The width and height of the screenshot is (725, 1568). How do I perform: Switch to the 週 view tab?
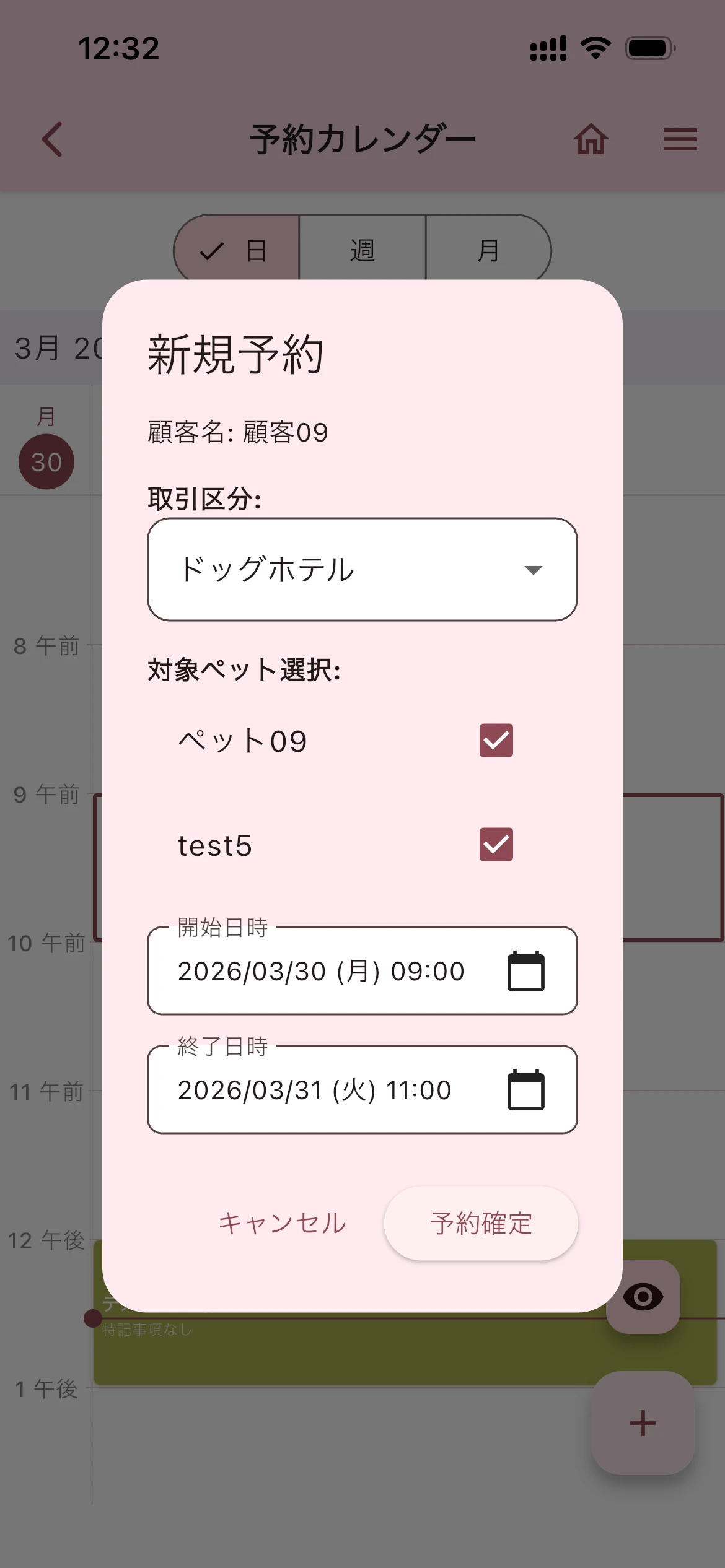(362, 250)
